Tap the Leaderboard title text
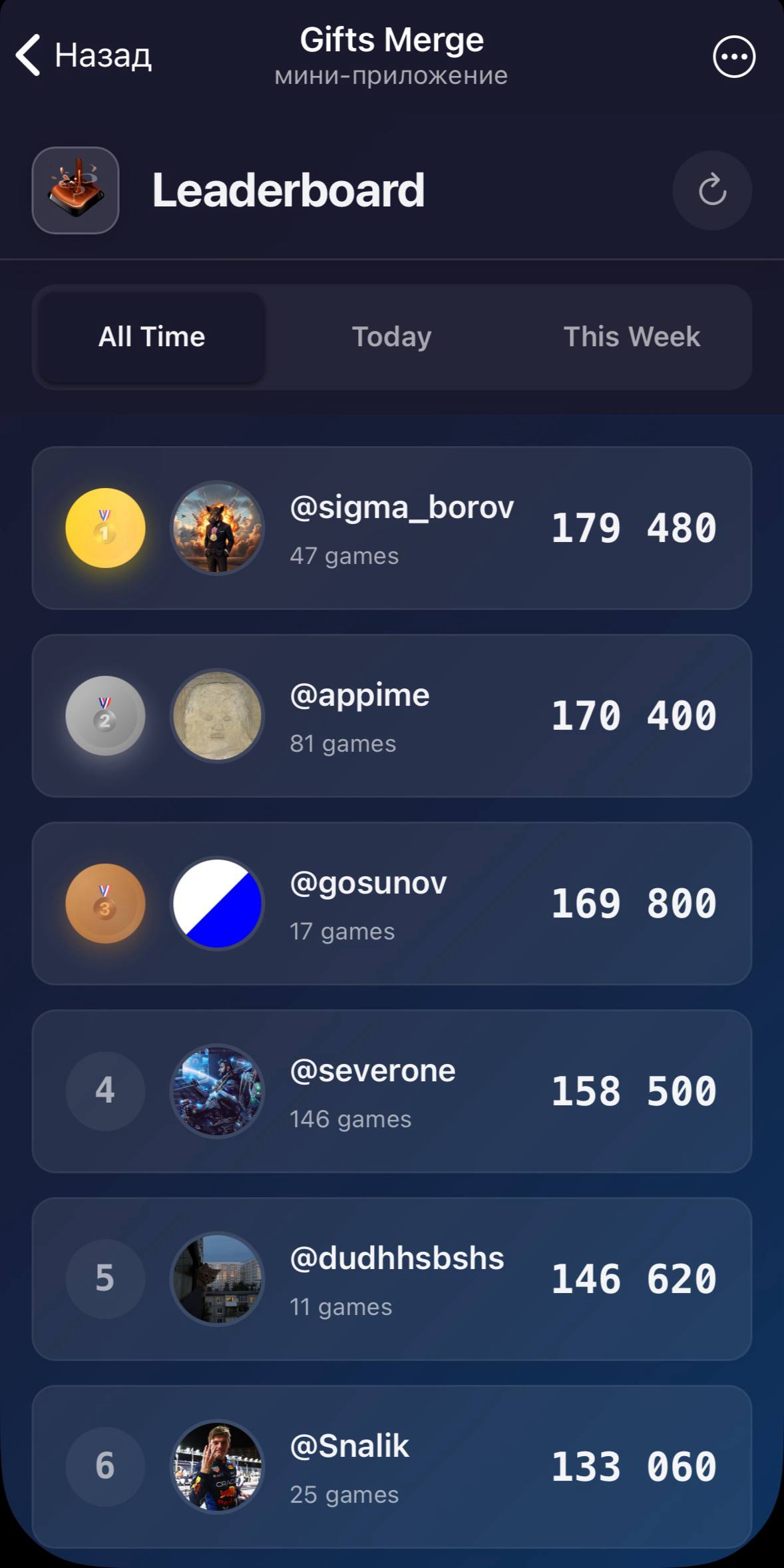This screenshot has height=1568, width=784. click(289, 190)
